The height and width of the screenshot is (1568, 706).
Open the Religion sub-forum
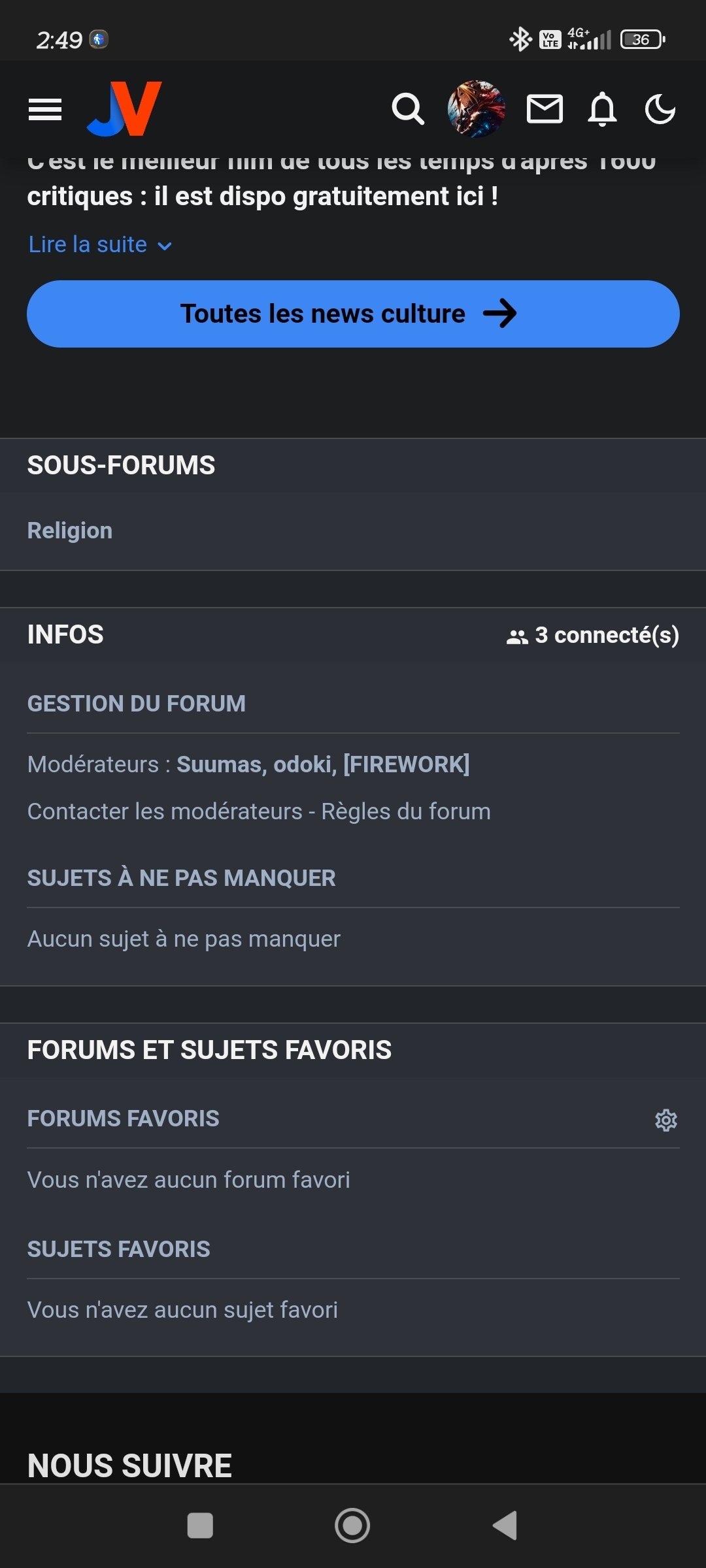(70, 531)
